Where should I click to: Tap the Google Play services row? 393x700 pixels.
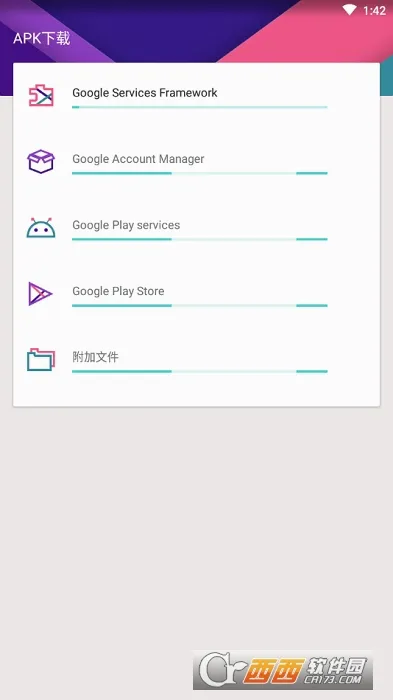(x=196, y=228)
